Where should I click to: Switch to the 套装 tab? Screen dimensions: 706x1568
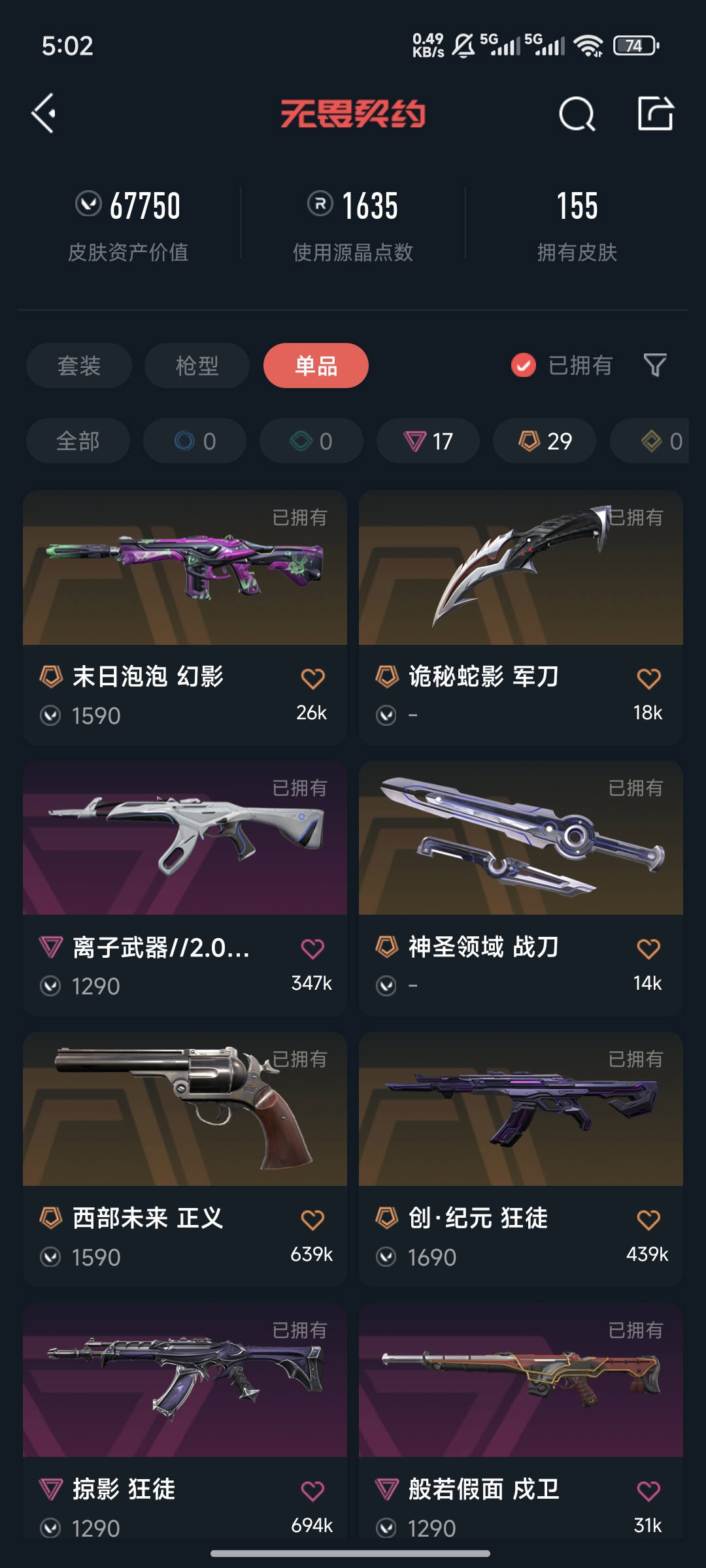click(x=79, y=366)
